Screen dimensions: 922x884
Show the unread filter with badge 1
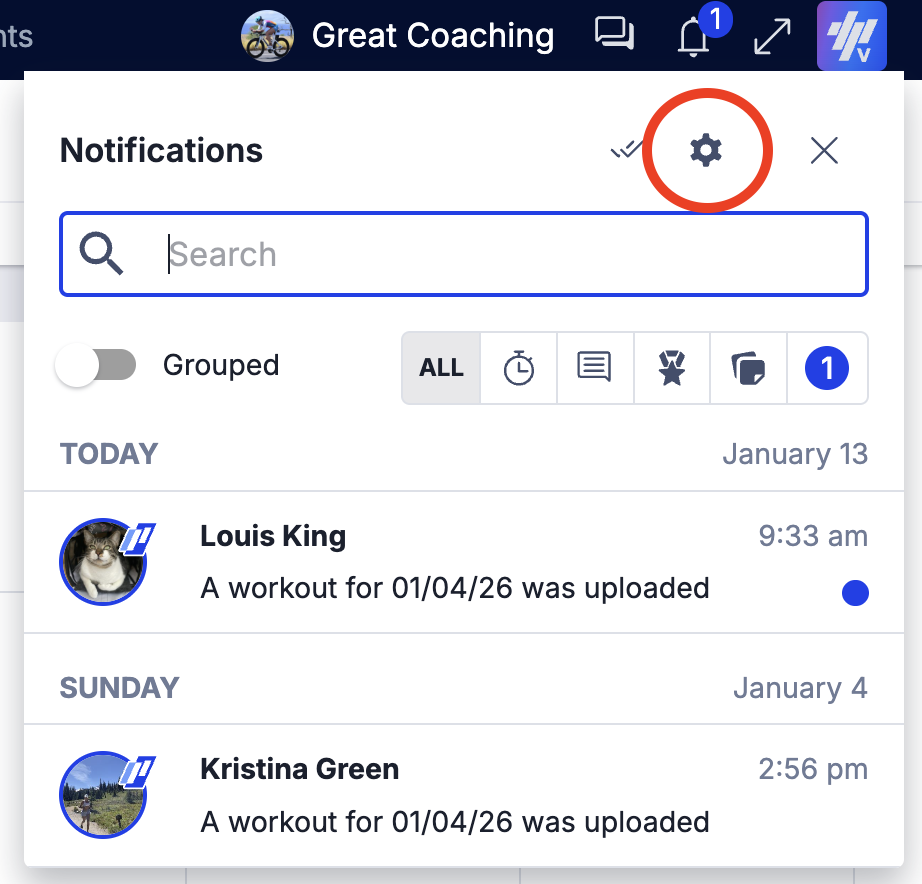point(827,369)
